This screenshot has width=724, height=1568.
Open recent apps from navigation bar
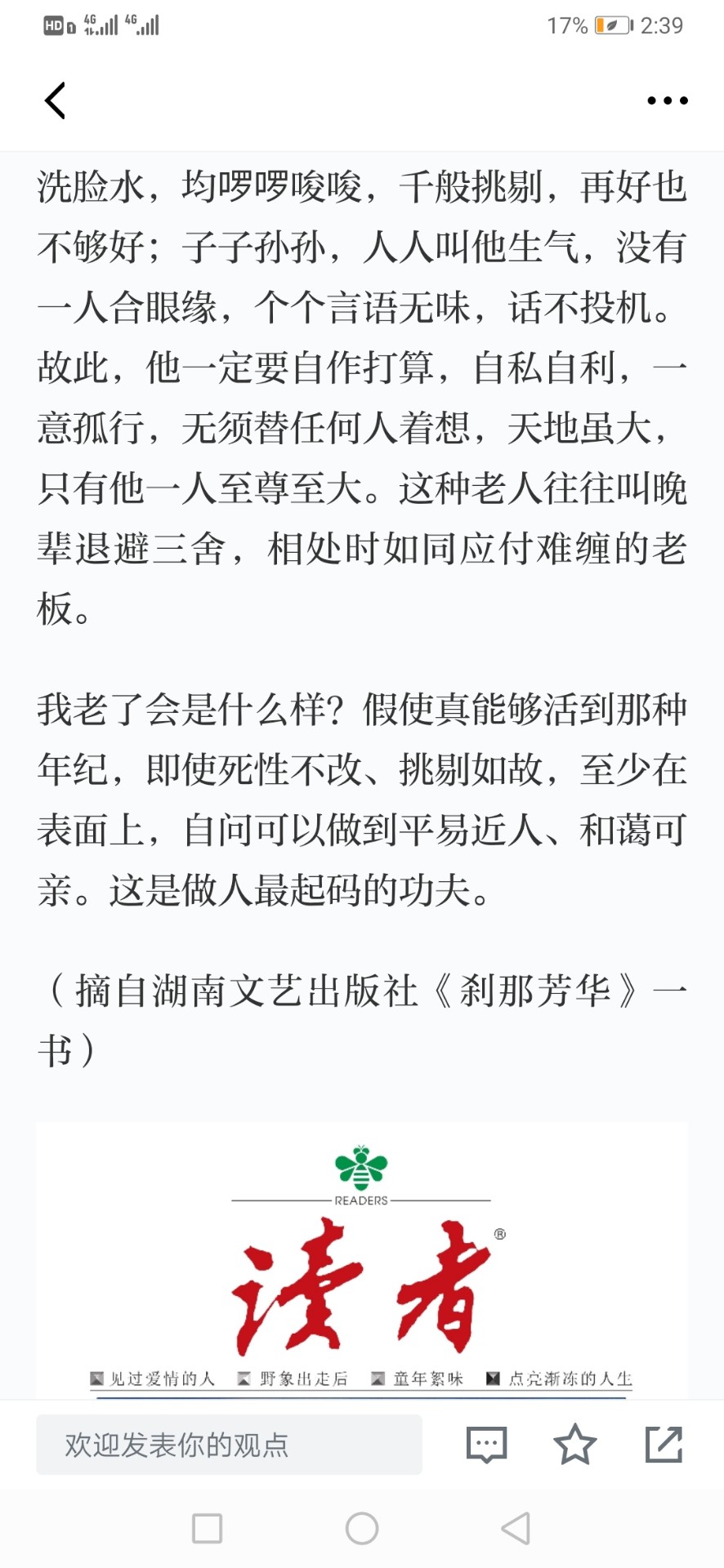click(x=207, y=1528)
